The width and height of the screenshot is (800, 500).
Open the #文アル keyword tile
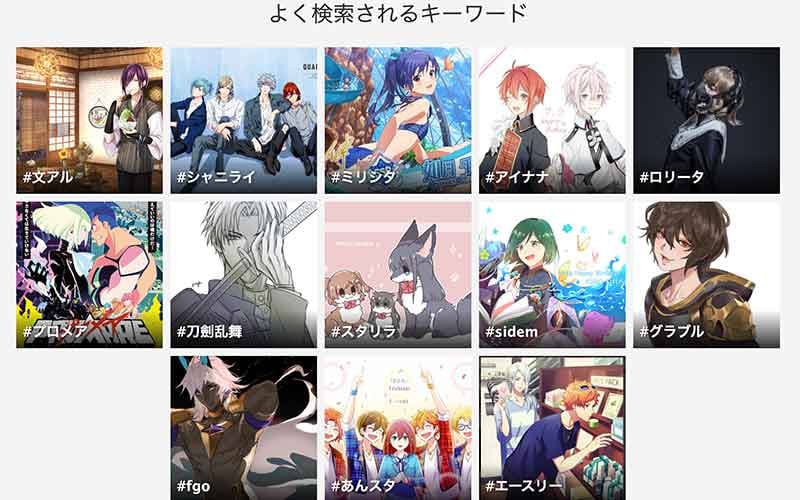(89, 120)
